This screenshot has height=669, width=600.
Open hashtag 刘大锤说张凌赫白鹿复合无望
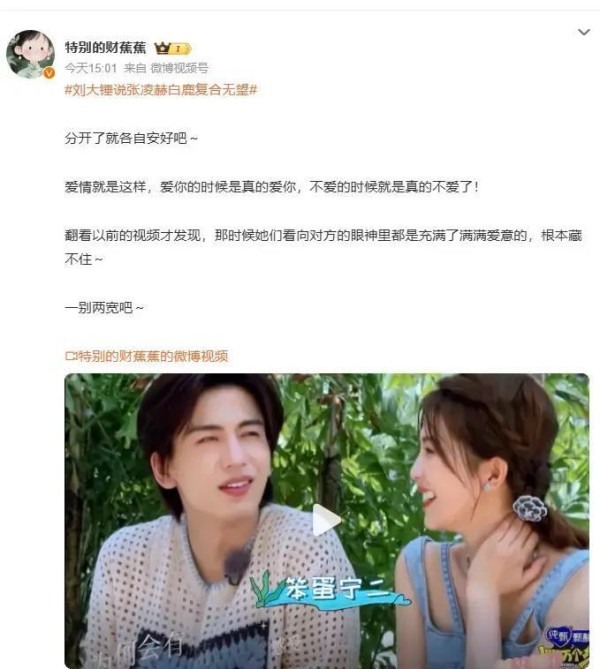(161, 89)
